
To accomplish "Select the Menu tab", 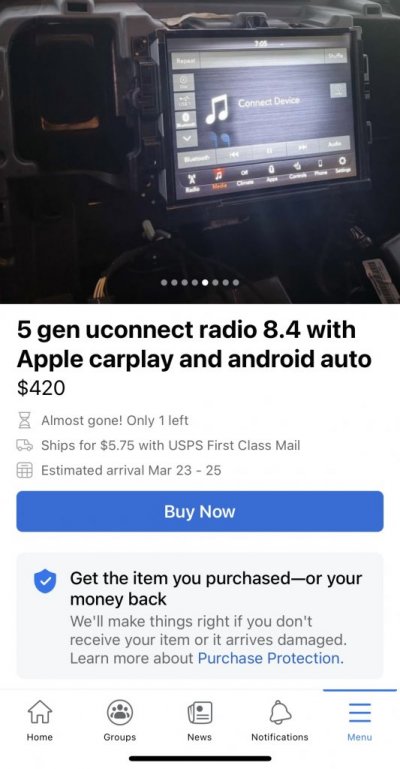I will click(x=360, y=719).
